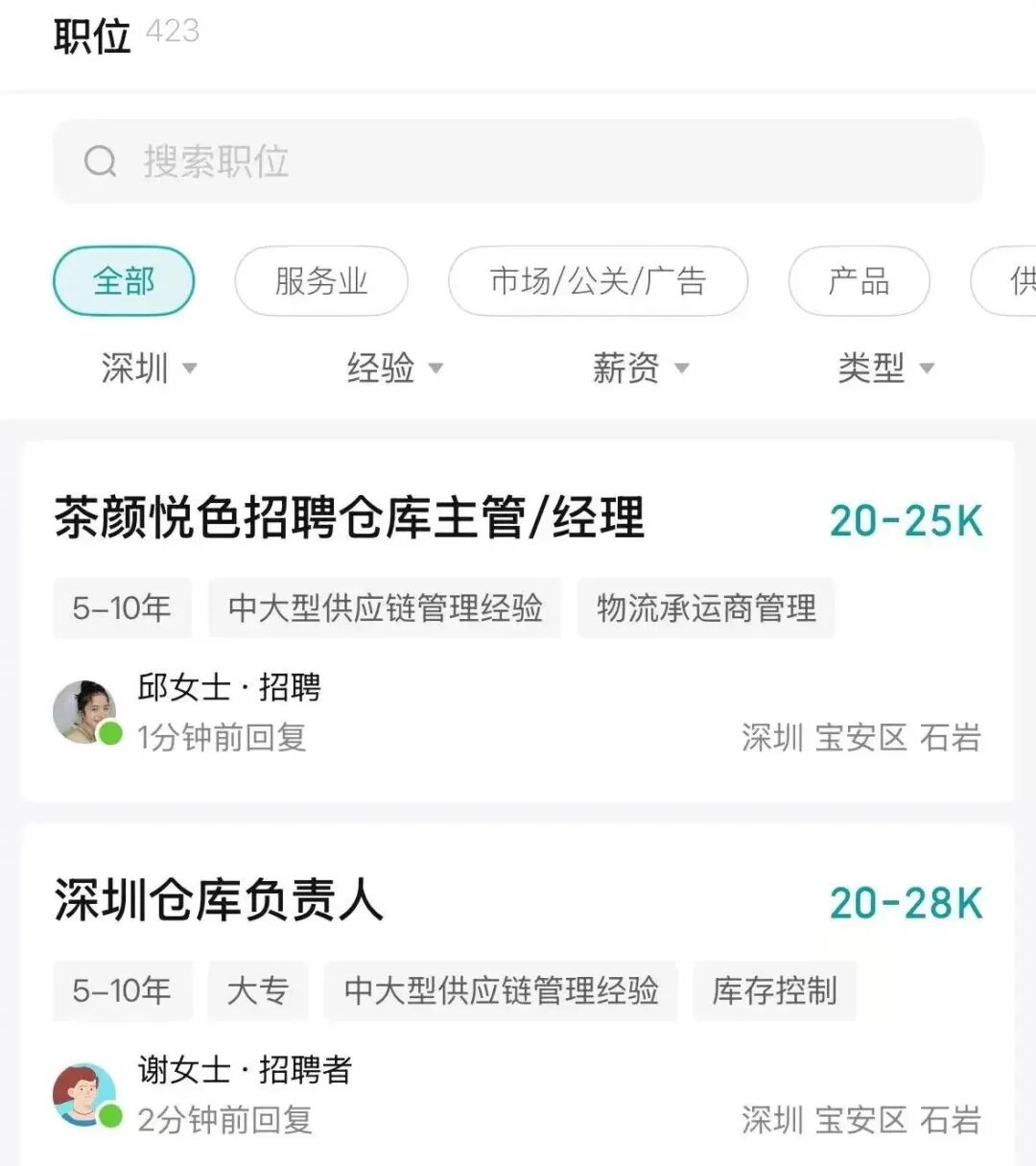The width and height of the screenshot is (1036, 1166).
Task: Choose the 市场/公关/广告 chip
Action: pyautogui.click(x=598, y=281)
